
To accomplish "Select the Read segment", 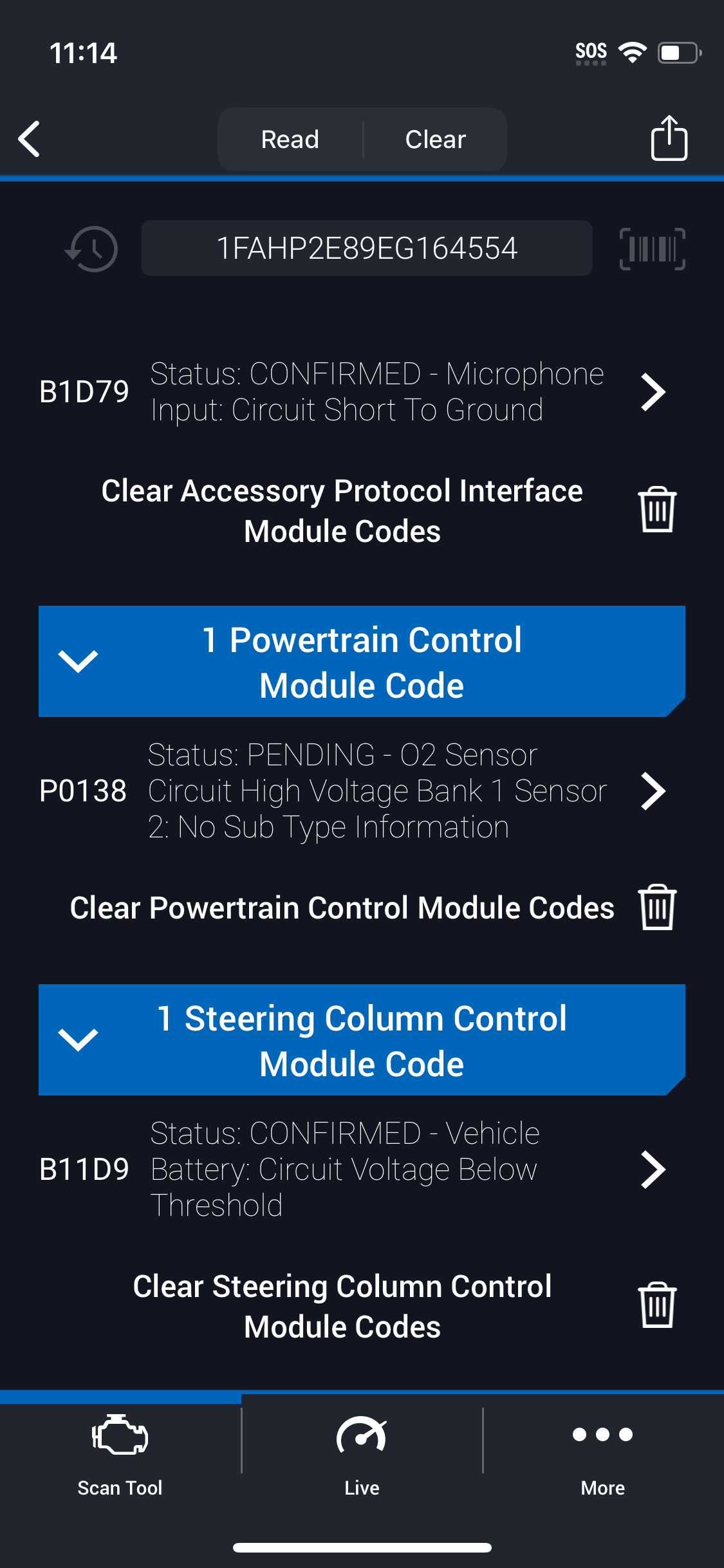I will pos(290,139).
